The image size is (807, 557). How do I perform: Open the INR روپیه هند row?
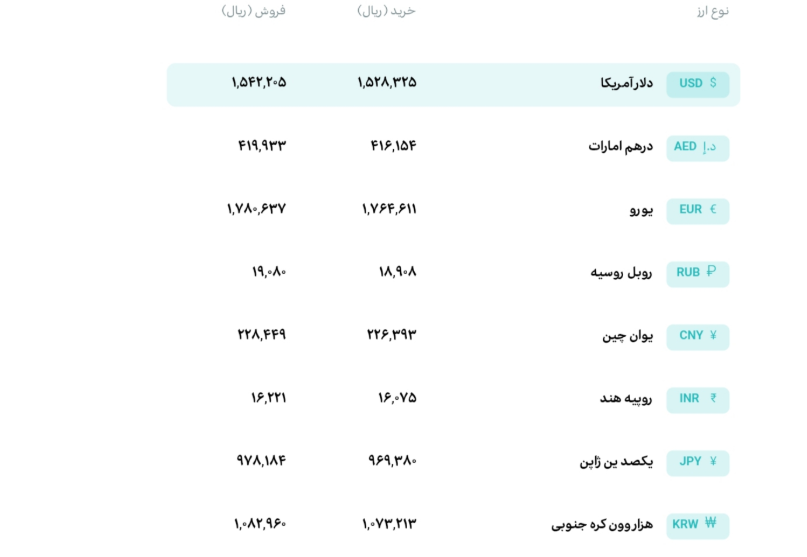tap(453, 399)
